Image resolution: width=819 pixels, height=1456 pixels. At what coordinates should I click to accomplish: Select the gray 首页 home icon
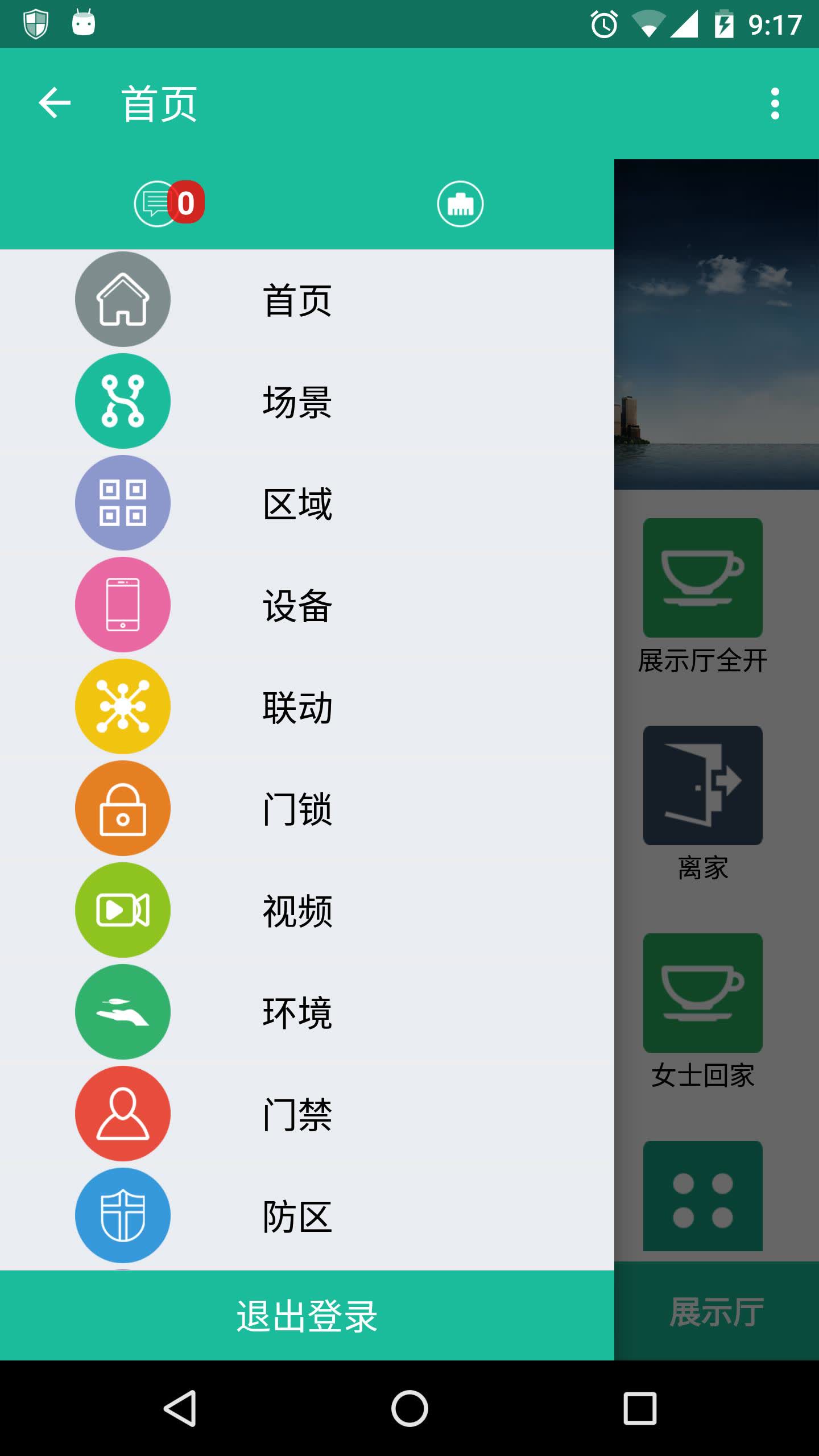pyautogui.click(x=122, y=300)
